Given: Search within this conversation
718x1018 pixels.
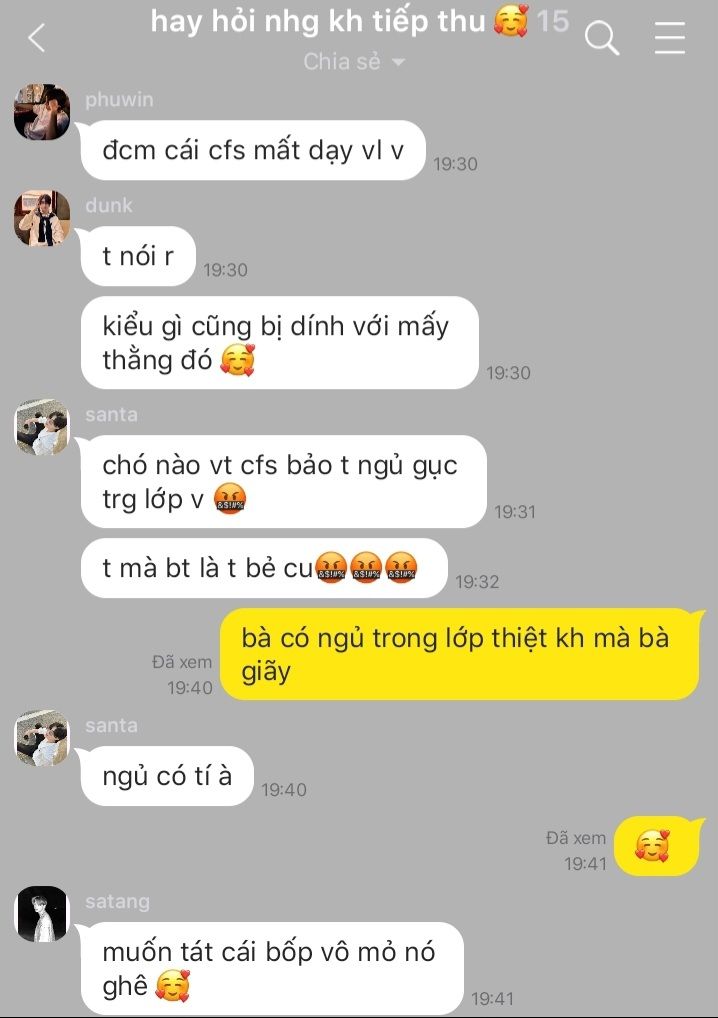Looking at the screenshot, I should 601,39.
